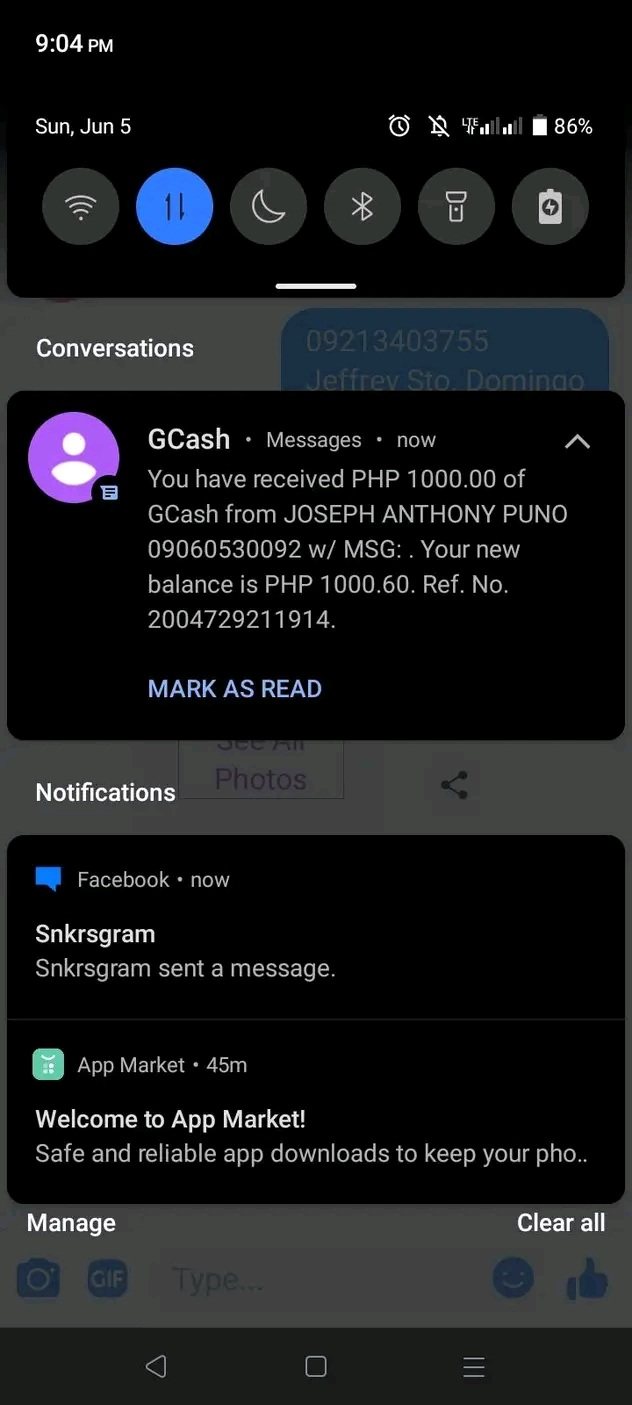Enable battery saver mode

point(550,207)
